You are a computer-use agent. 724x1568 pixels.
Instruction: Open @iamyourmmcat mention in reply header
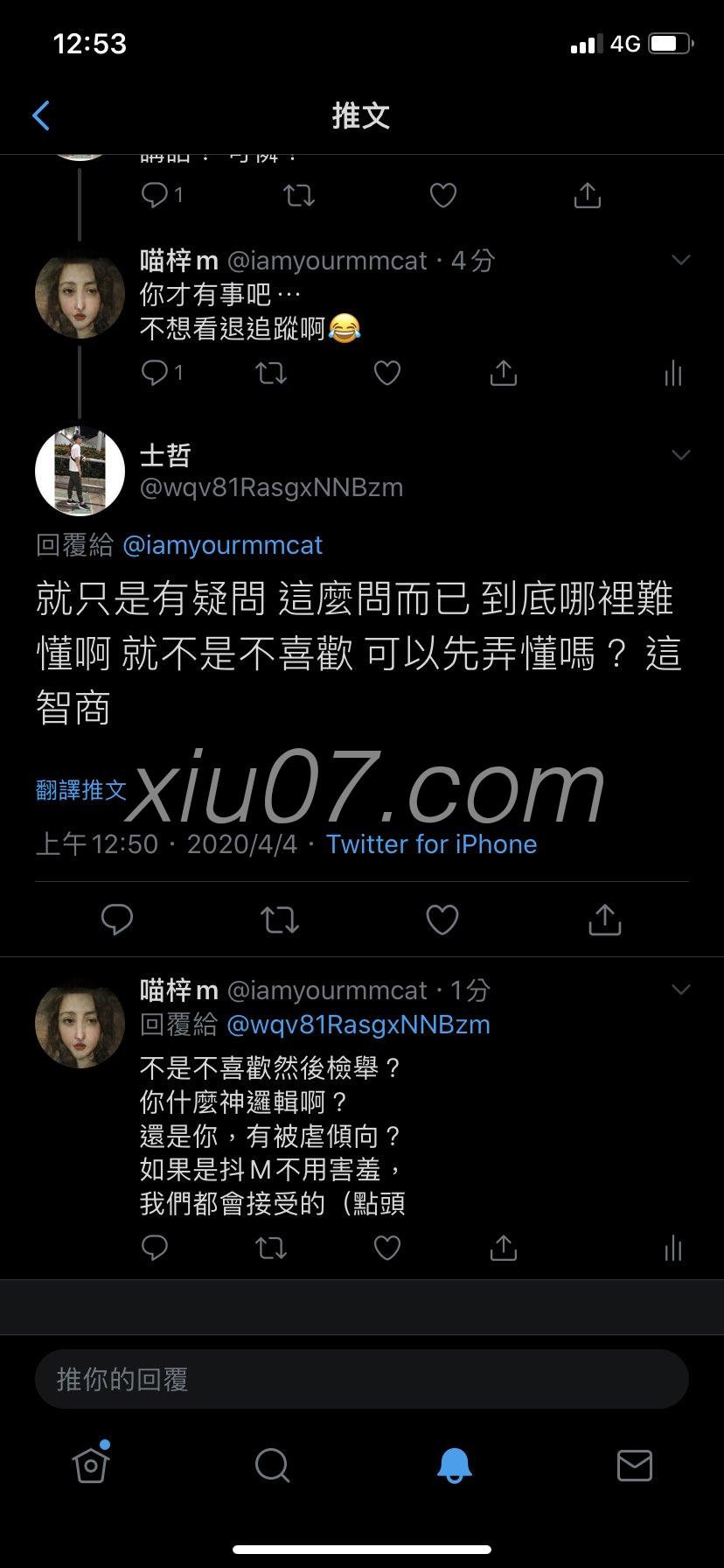point(222,545)
